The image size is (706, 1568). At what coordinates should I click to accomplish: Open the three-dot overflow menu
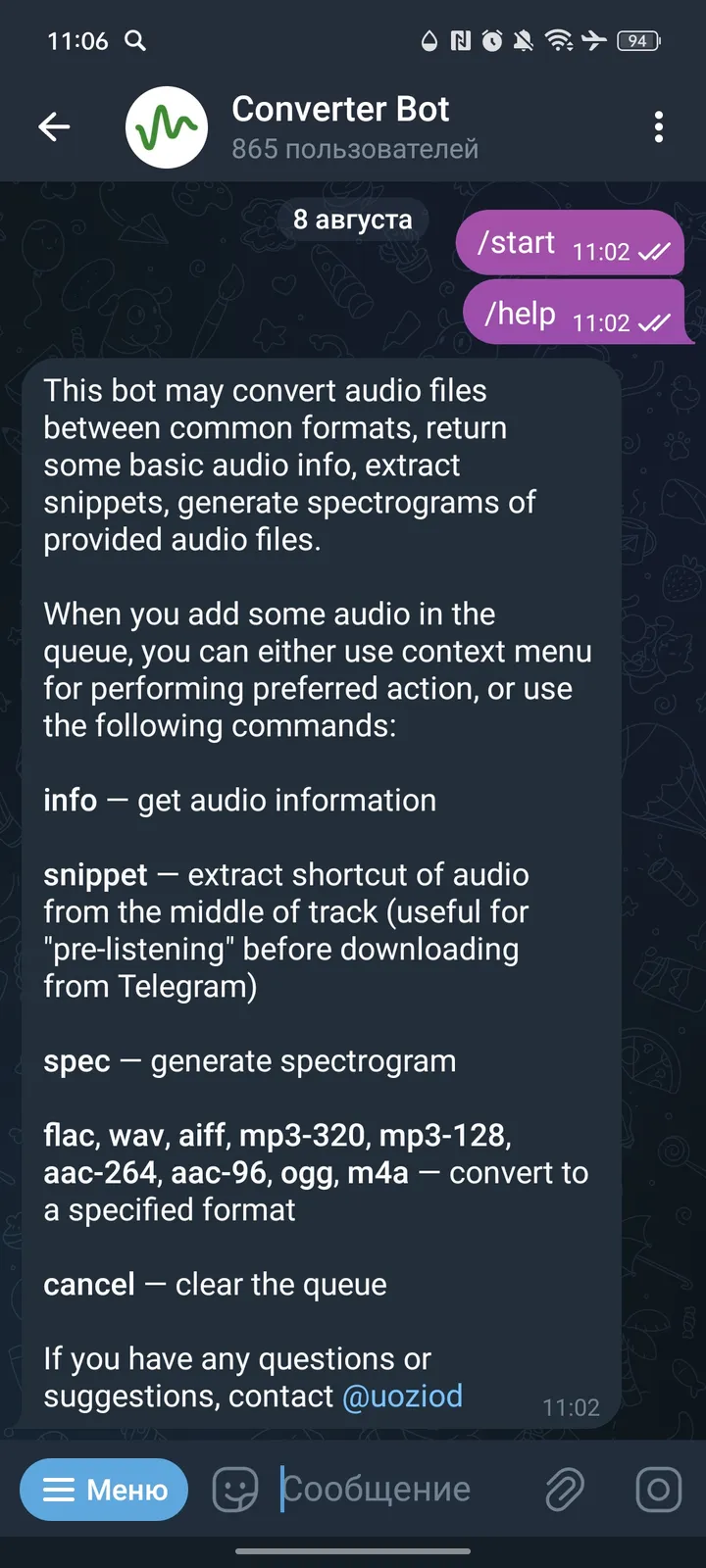point(659,126)
